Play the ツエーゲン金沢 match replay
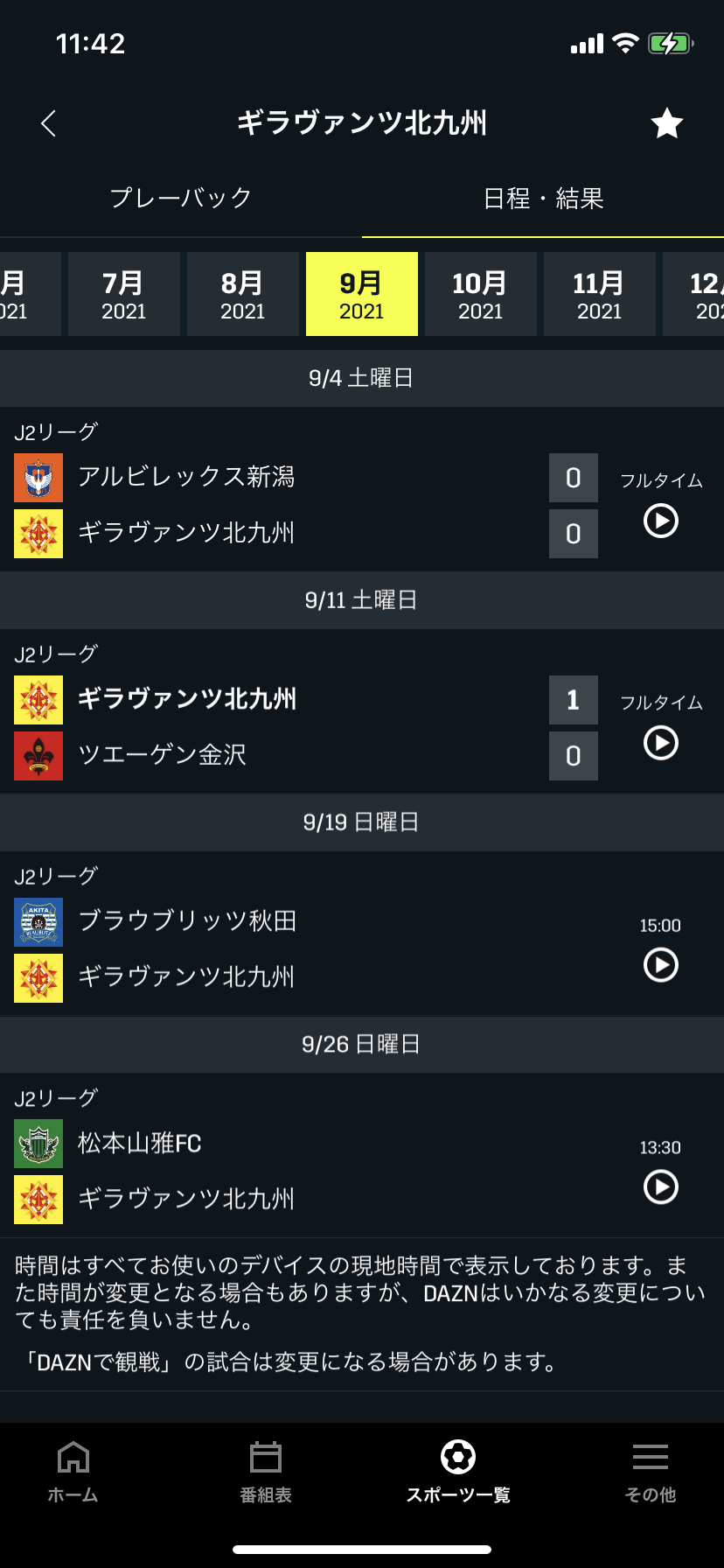The image size is (724, 1568). tap(661, 743)
